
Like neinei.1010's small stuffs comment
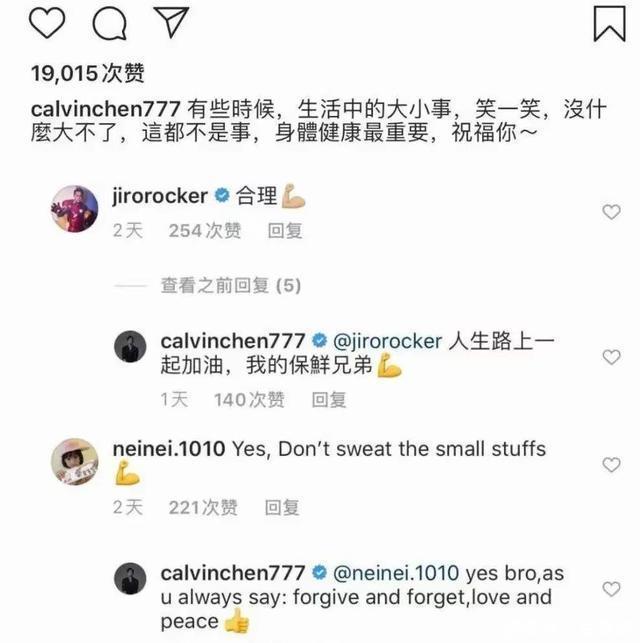click(x=611, y=465)
